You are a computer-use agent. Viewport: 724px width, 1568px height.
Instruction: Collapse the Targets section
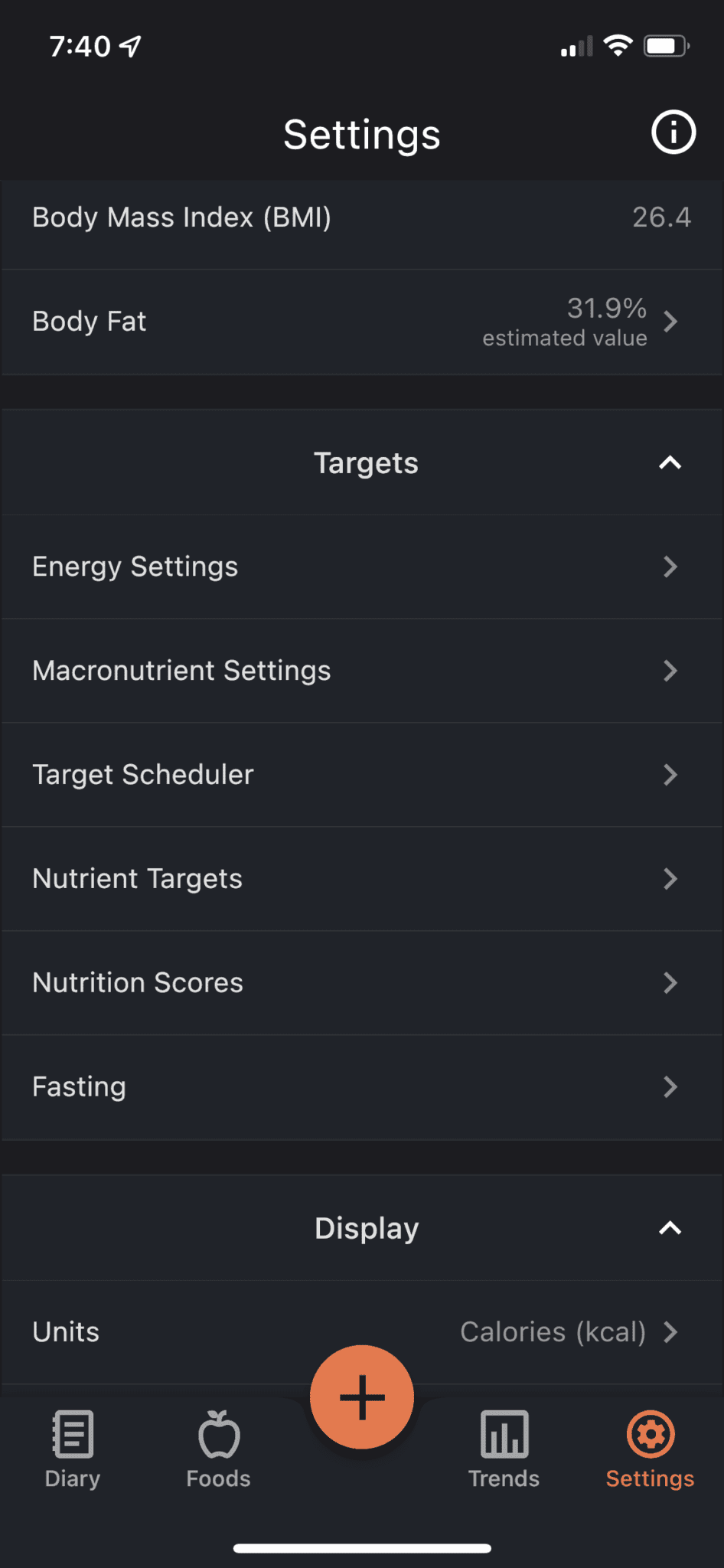tap(670, 462)
